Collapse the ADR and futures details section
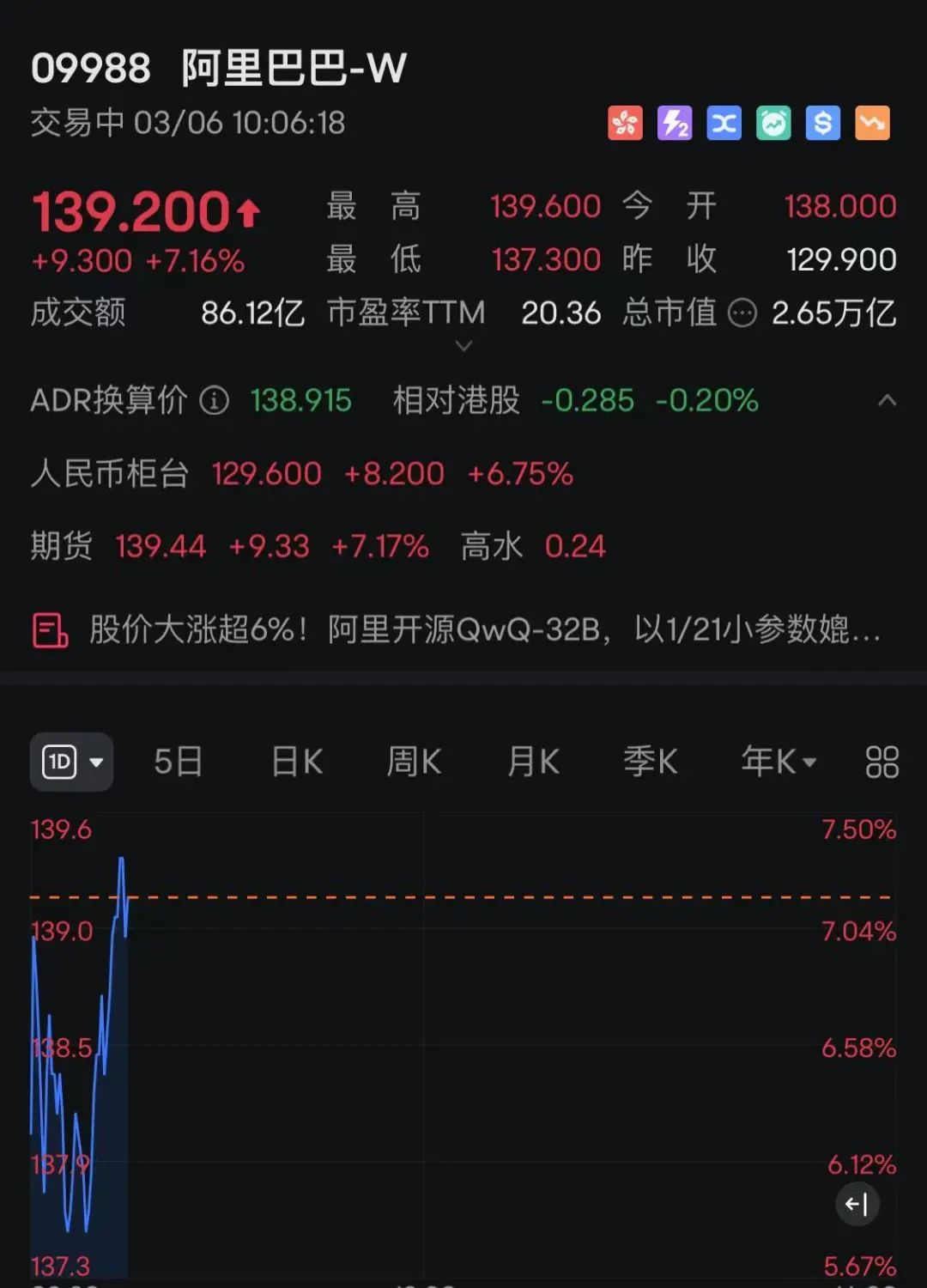927x1288 pixels. (x=888, y=400)
